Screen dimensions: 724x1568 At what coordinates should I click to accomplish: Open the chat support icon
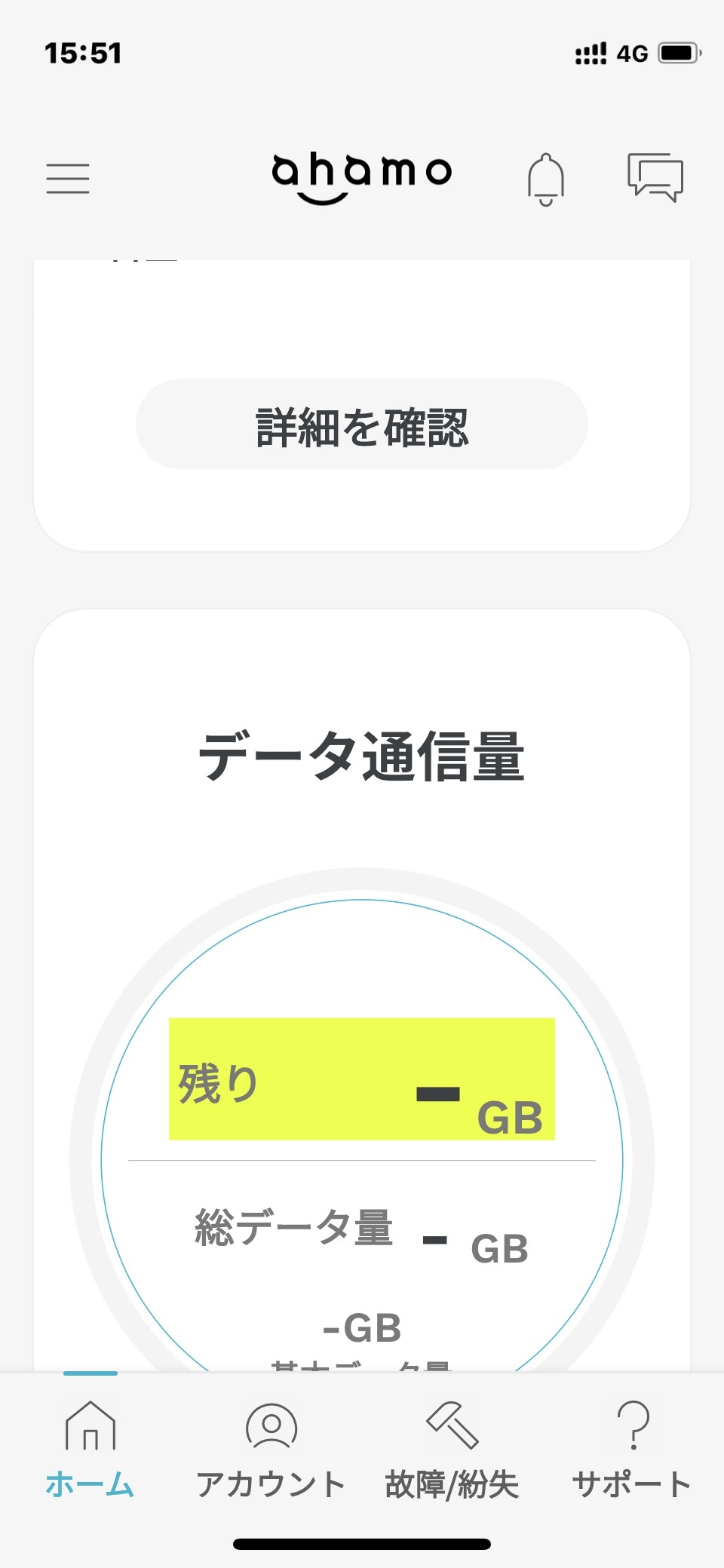click(x=655, y=177)
